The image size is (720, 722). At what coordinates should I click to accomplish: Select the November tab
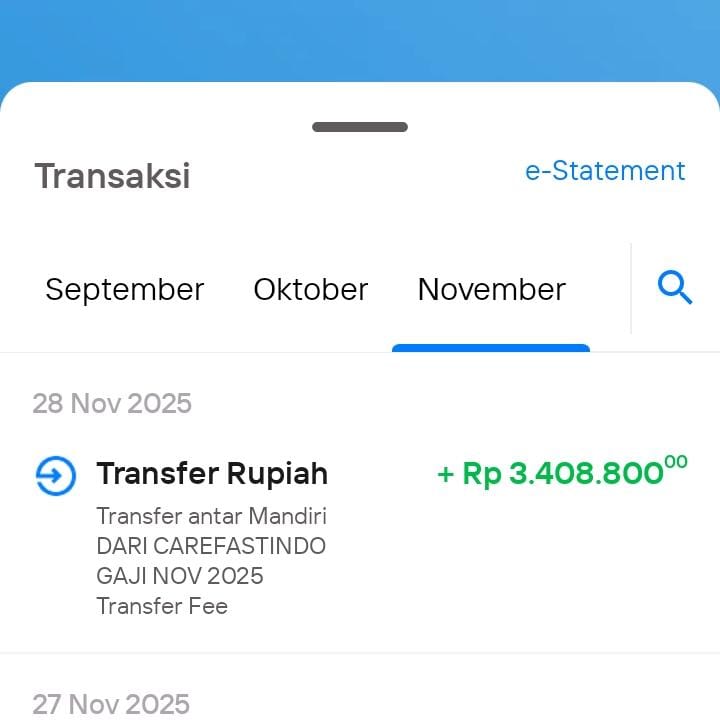[x=491, y=290]
